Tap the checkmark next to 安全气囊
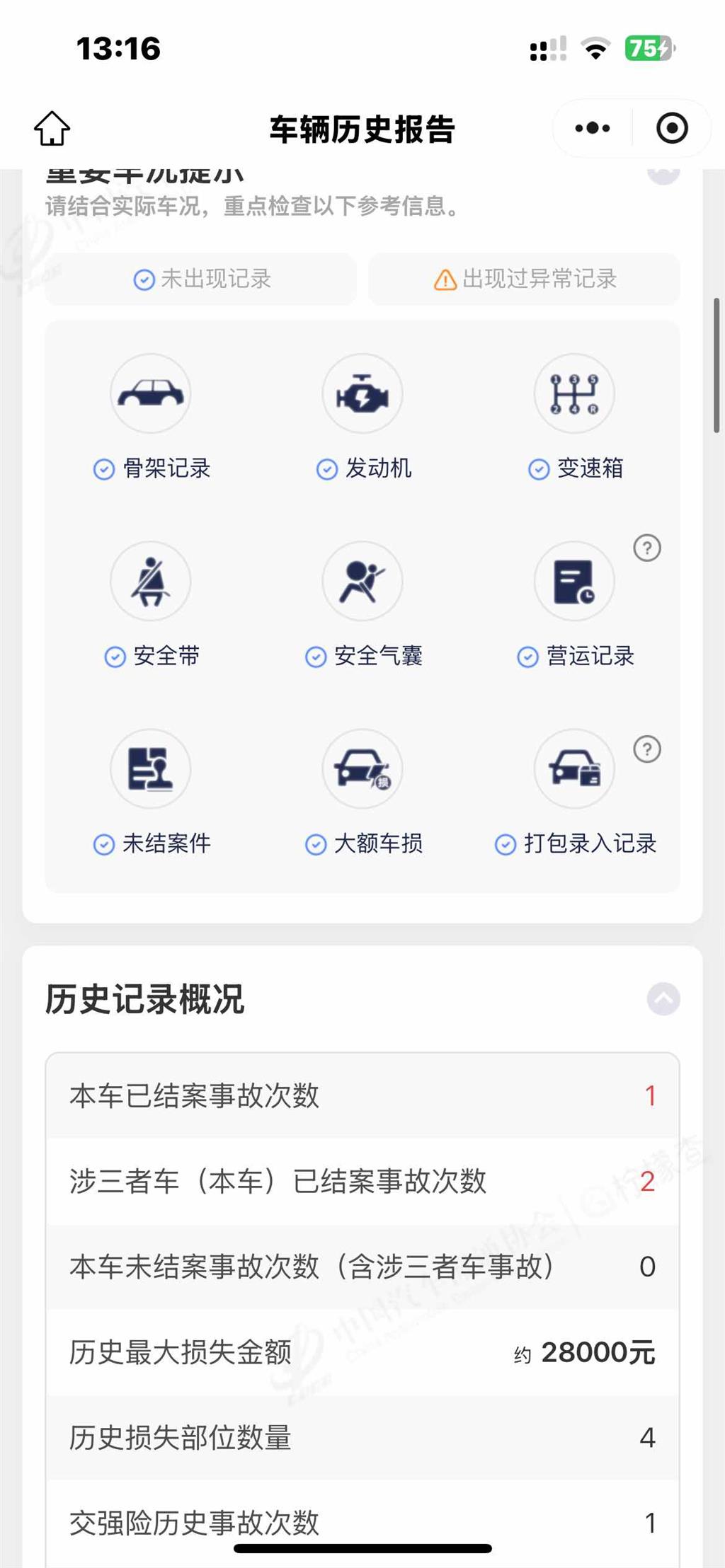 pyautogui.click(x=316, y=657)
